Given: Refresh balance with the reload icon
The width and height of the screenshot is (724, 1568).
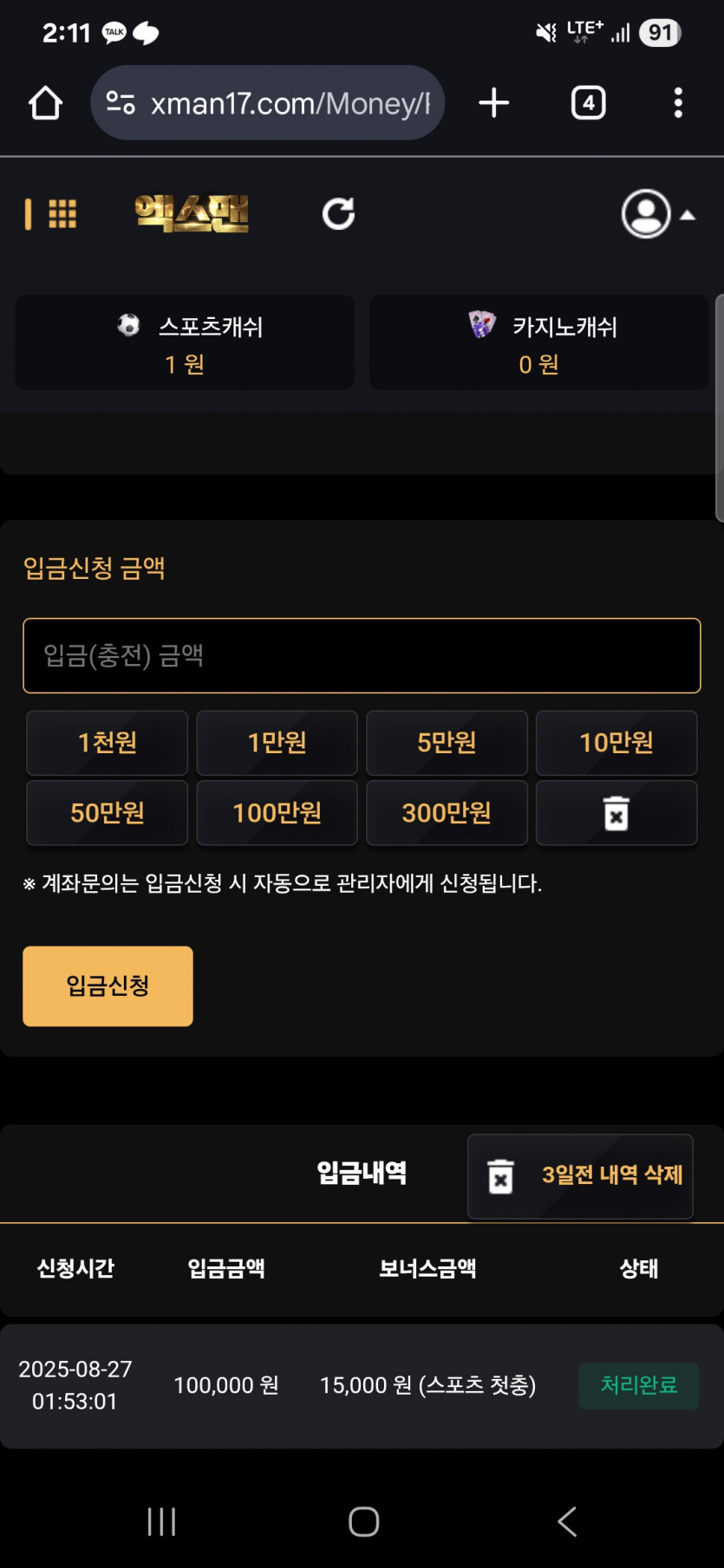Looking at the screenshot, I should pos(338,213).
